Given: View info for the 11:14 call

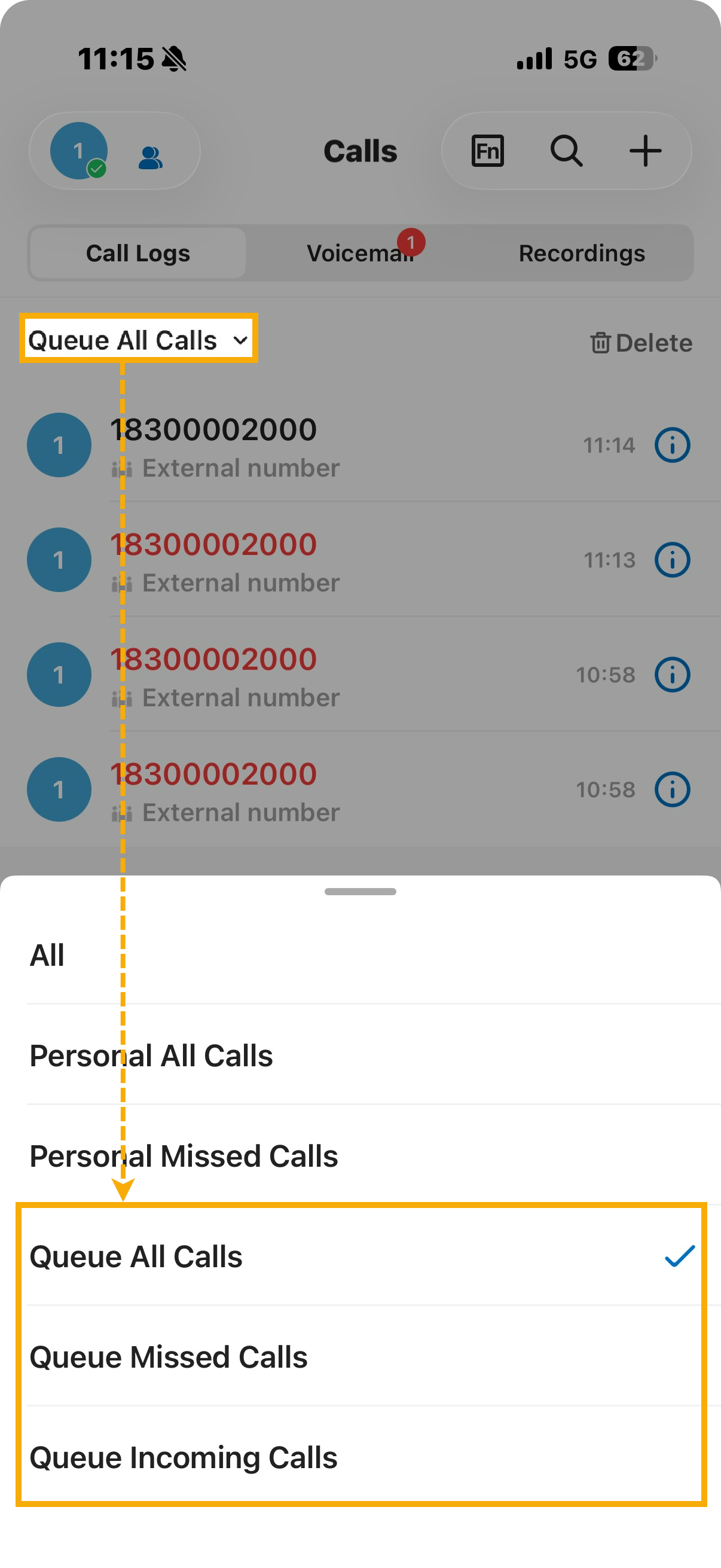Looking at the screenshot, I should tap(672, 445).
